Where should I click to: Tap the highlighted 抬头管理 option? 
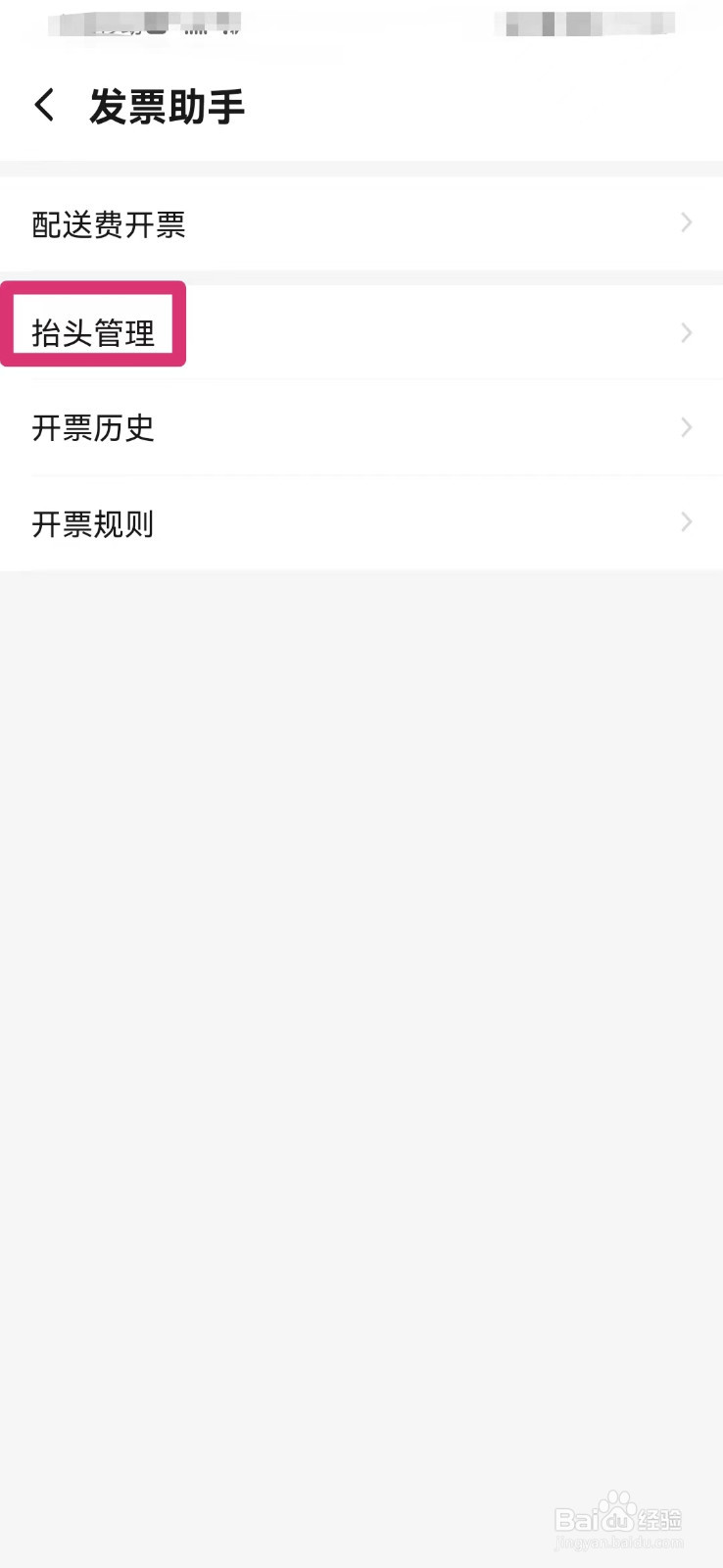pos(93,333)
